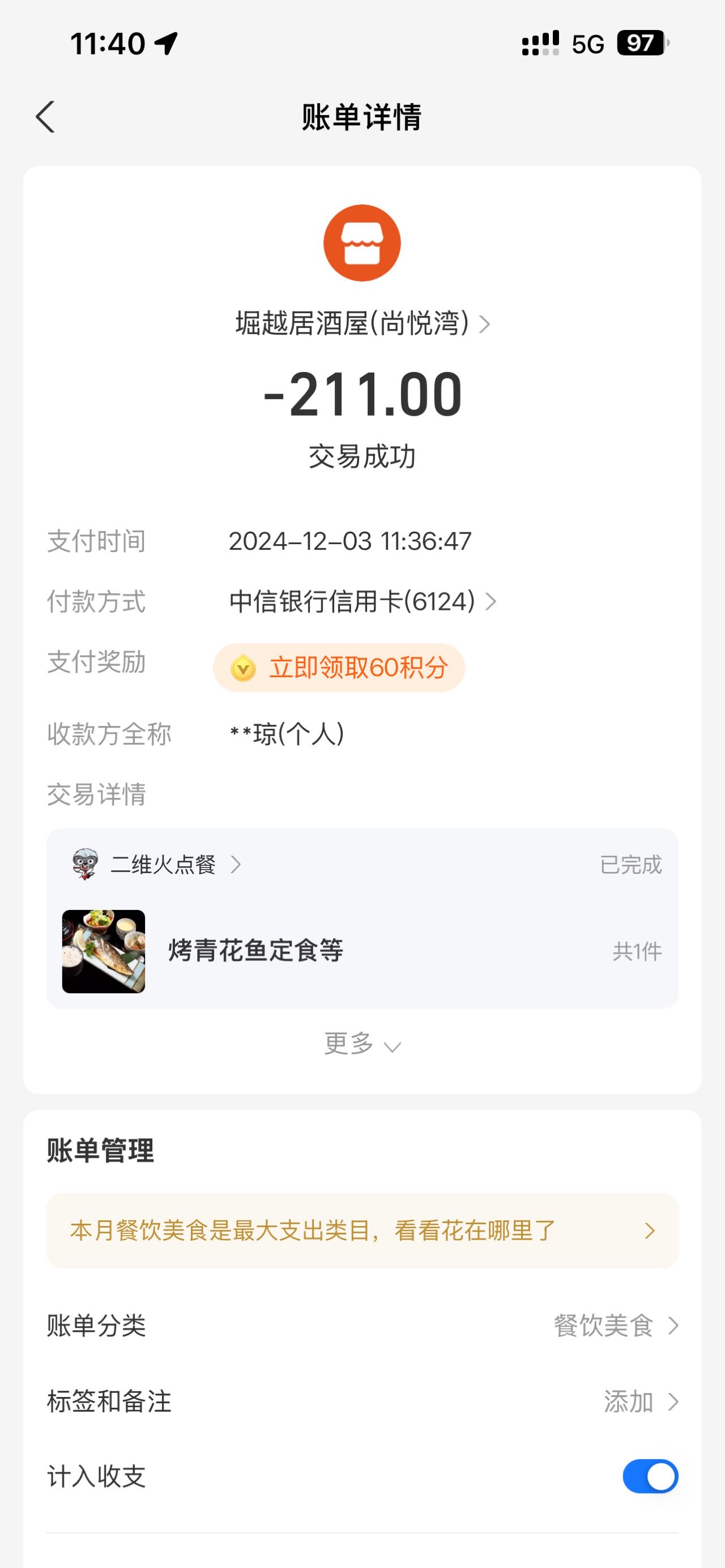Go back using the top-left arrow
This screenshot has width=725, height=1568.
[45, 117]
